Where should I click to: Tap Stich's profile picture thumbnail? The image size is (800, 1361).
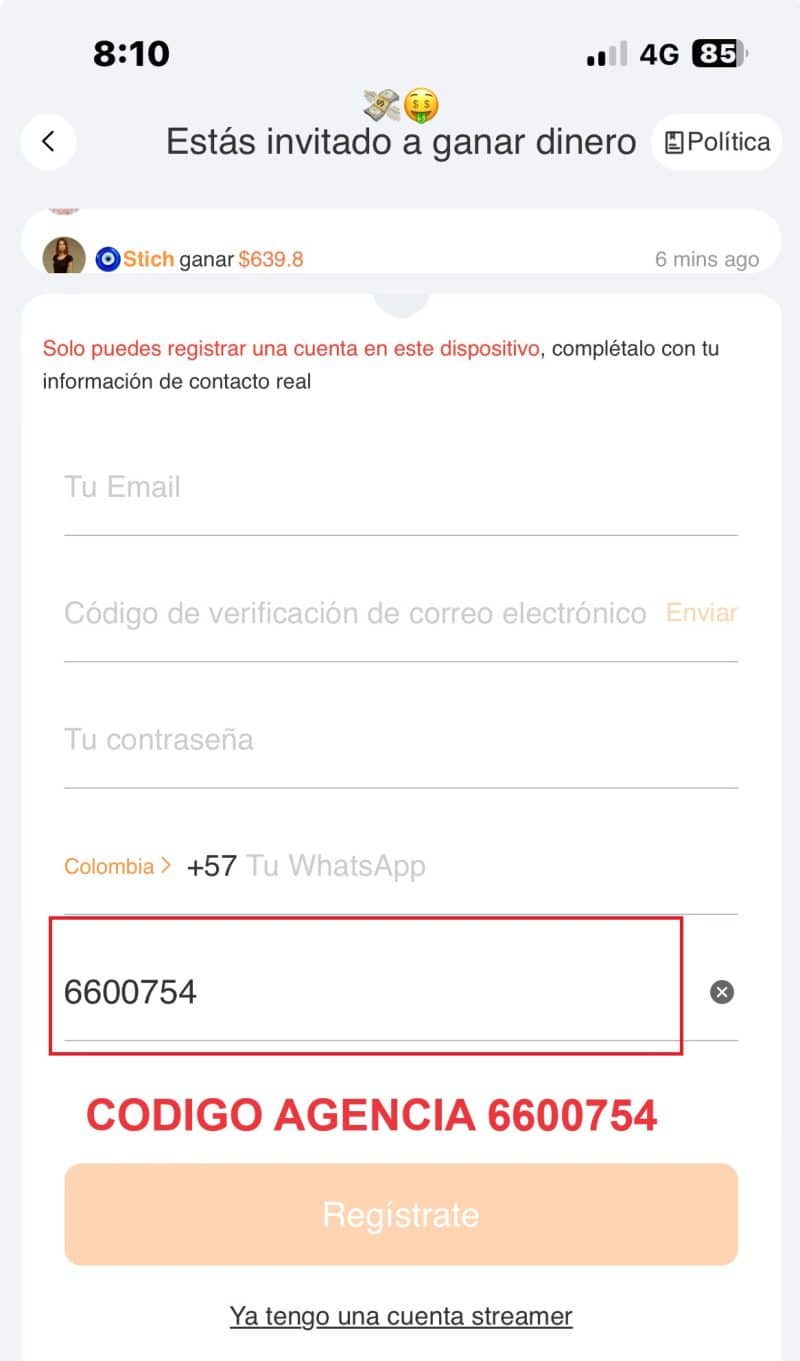tap(64, 257)
